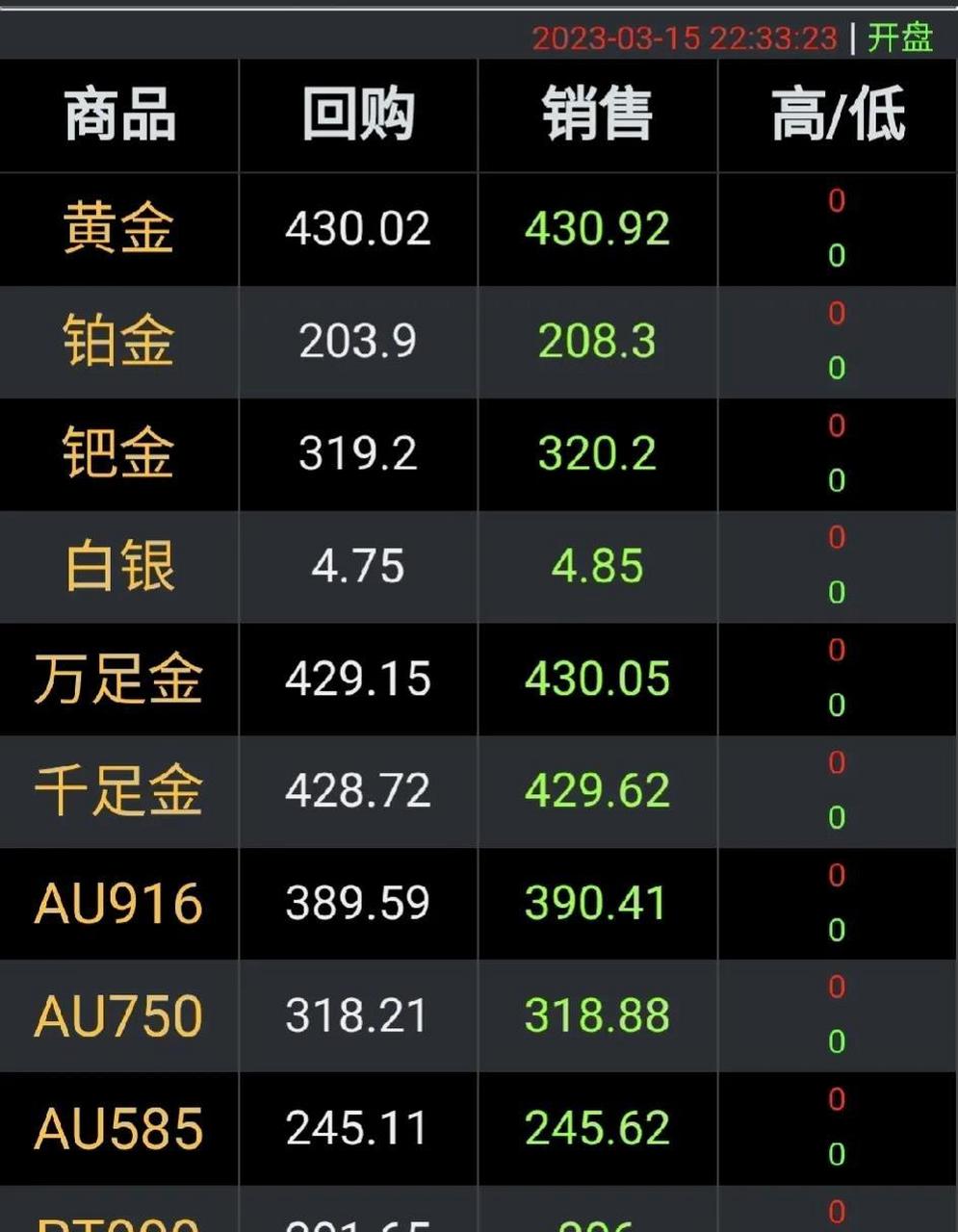This screenshot has height=1232, width=958.
Task: Click the 千足金 product label
Action: point(117,791)
